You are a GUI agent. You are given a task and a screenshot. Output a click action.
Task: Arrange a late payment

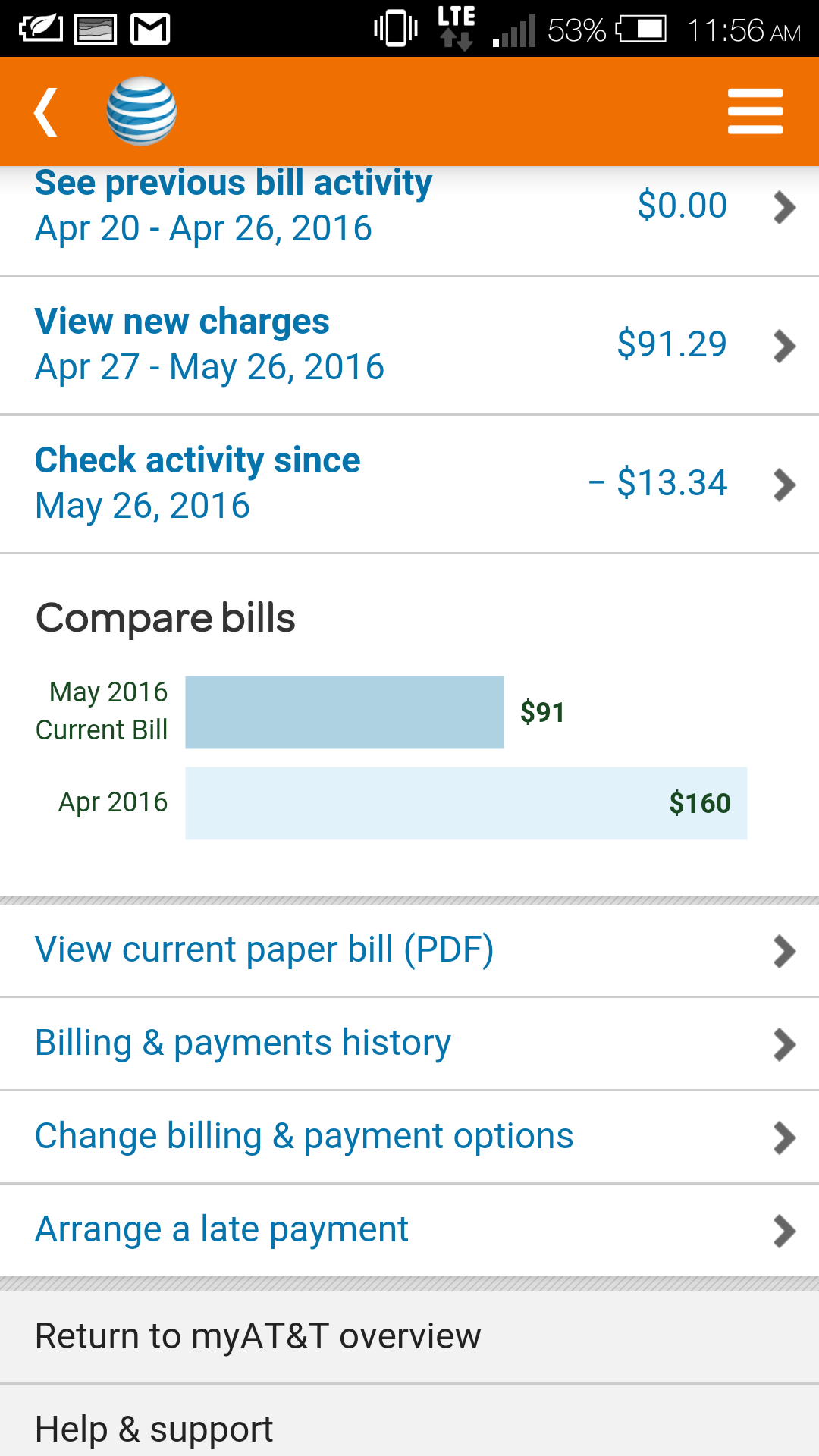(409, 1231)
